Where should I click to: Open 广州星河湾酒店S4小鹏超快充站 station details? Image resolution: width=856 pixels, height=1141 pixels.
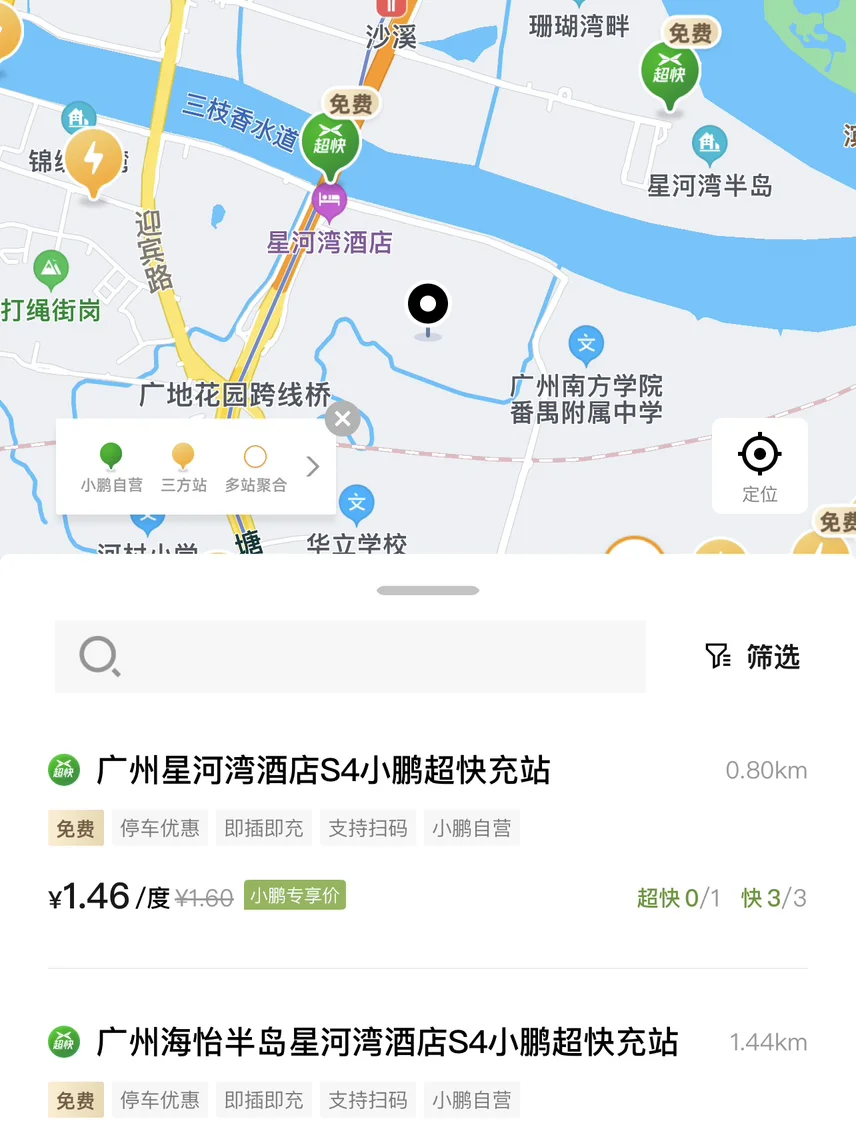click(x=323, y=771)
